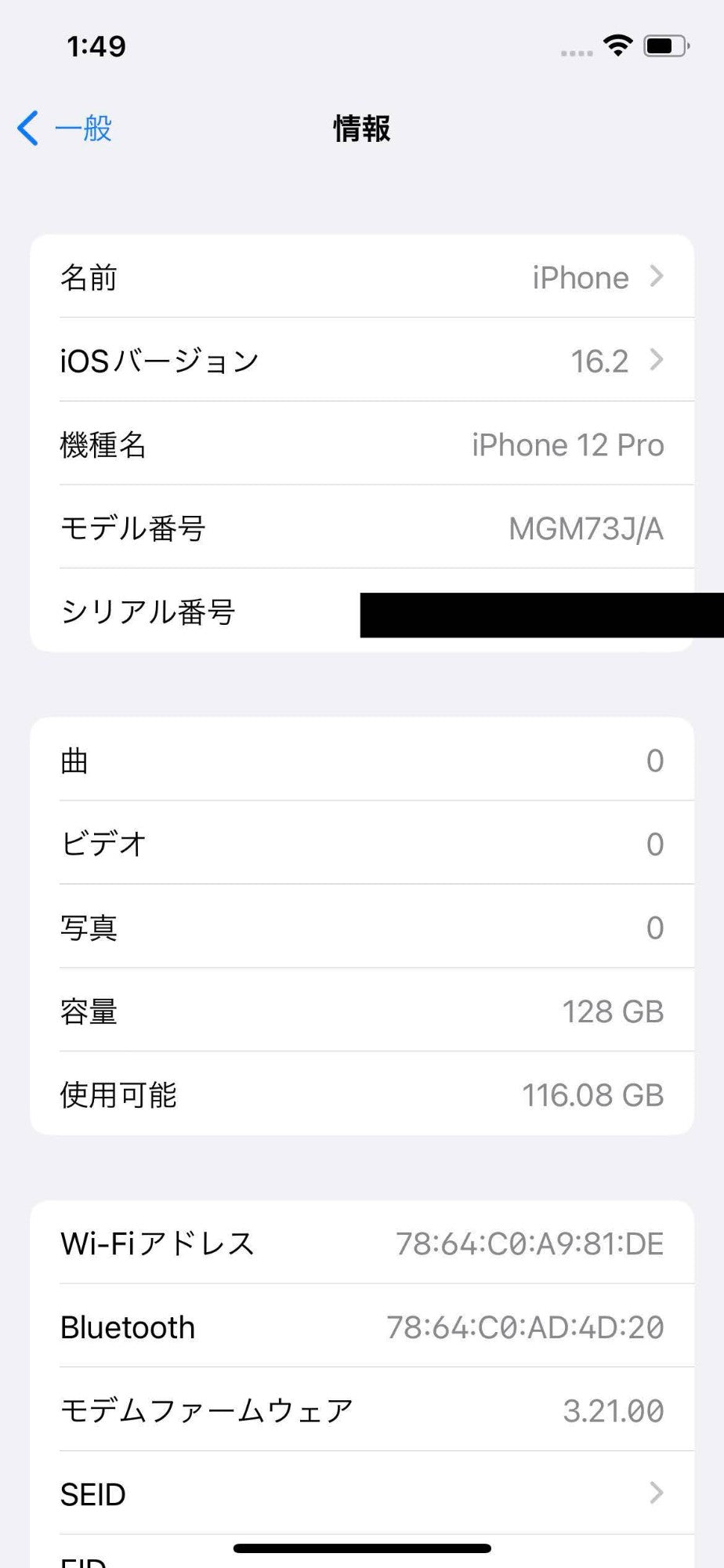Viewport: 724px width, 1568px height.
Task: Tap the chevron on the SEID row
Action: point(658,1493)
